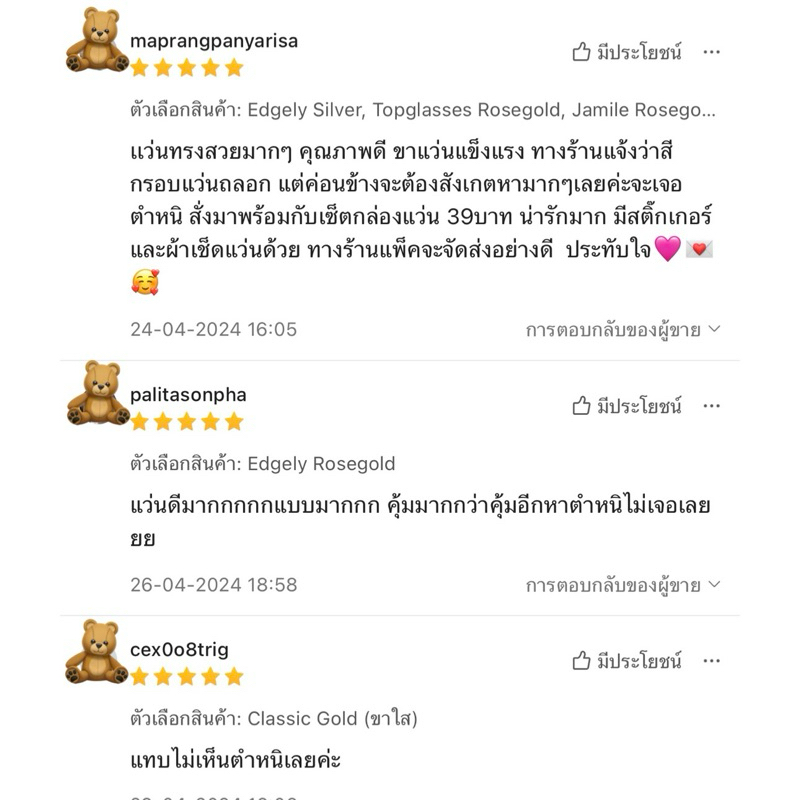The image size is (800, 800).
Task: Mark cex0o8trig's review as helpful
Action: [x=627, y=661]
